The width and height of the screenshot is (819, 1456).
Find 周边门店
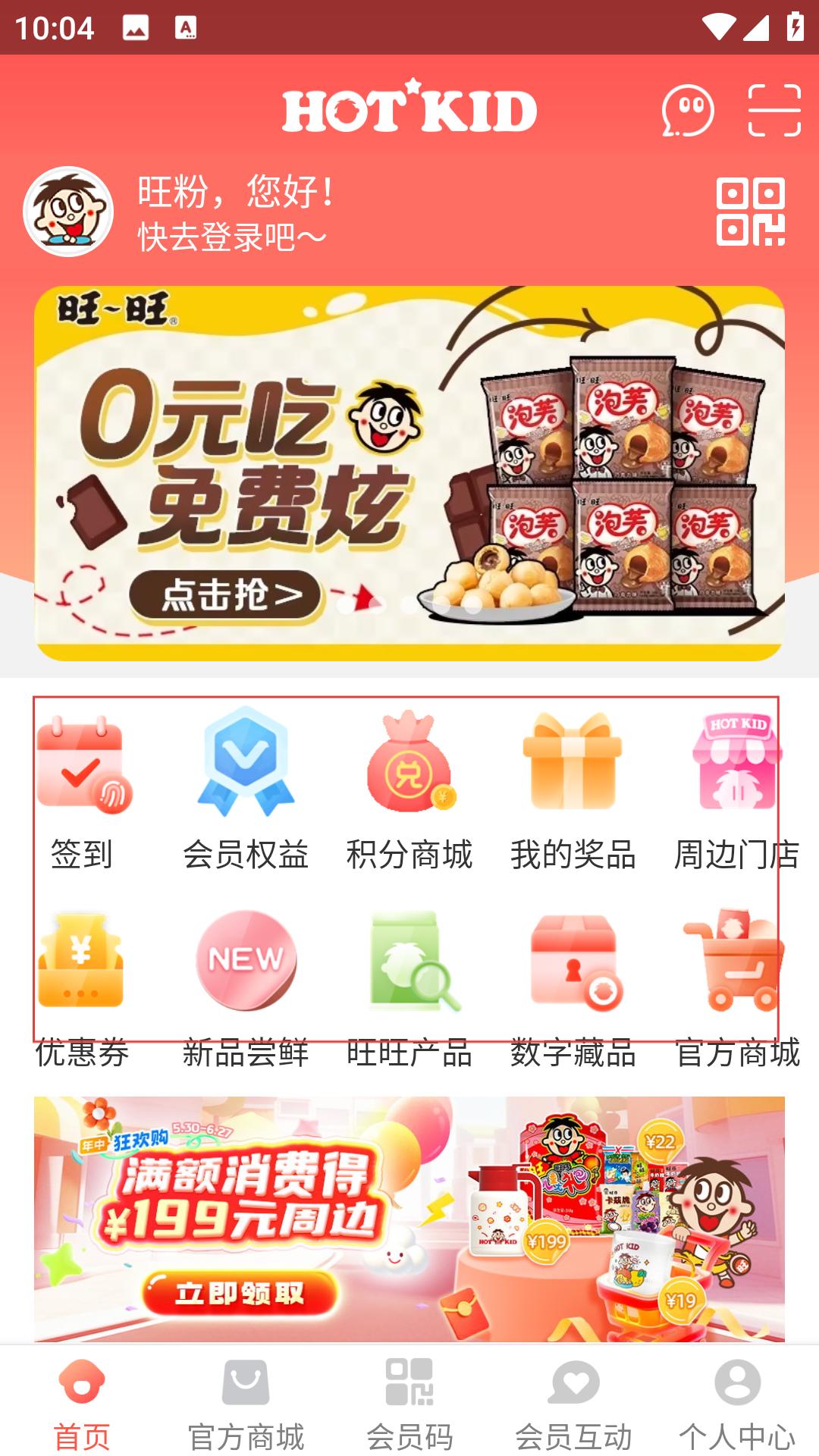pos(737,790)
